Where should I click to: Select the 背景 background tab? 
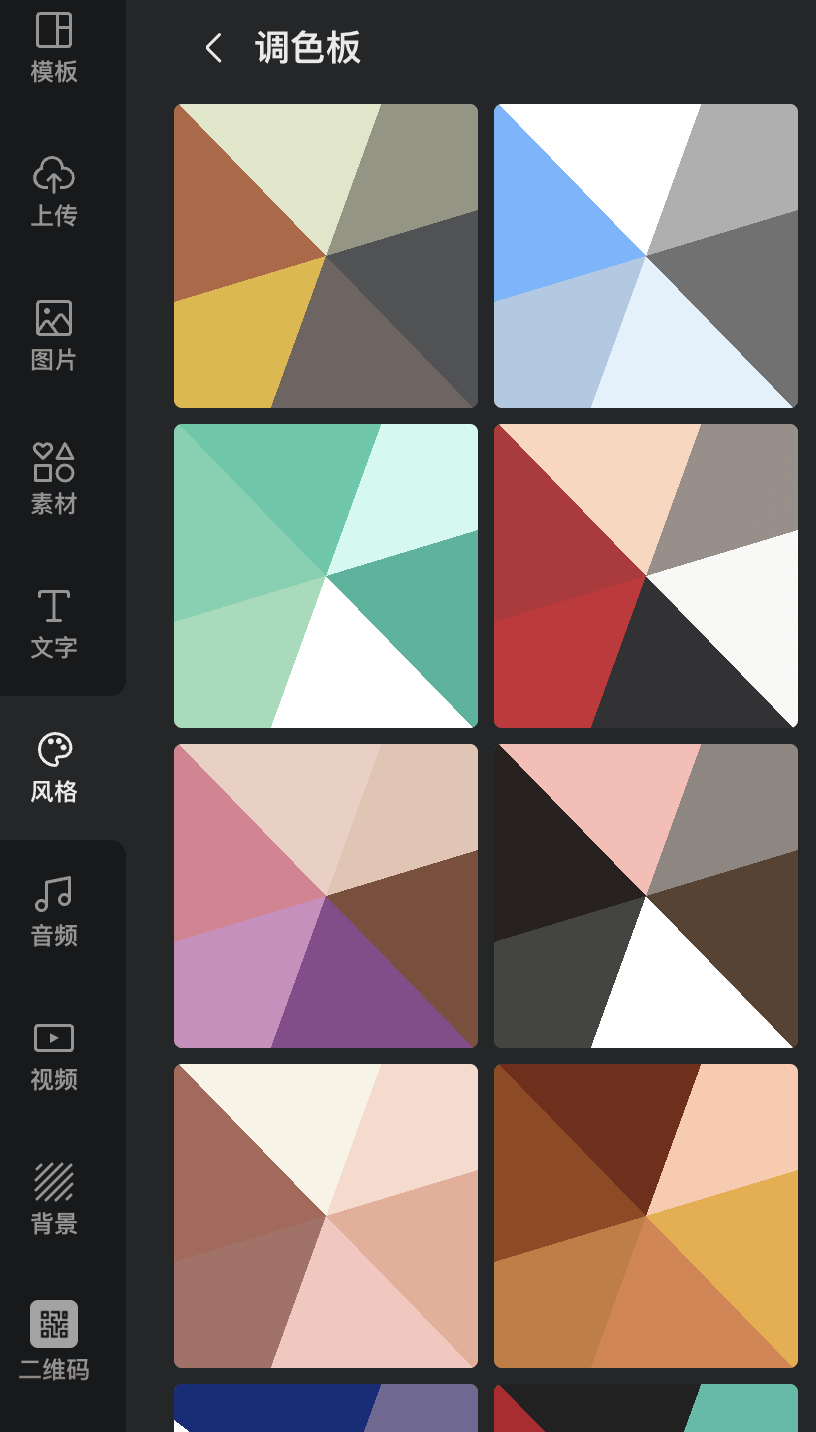(54, 1200)
